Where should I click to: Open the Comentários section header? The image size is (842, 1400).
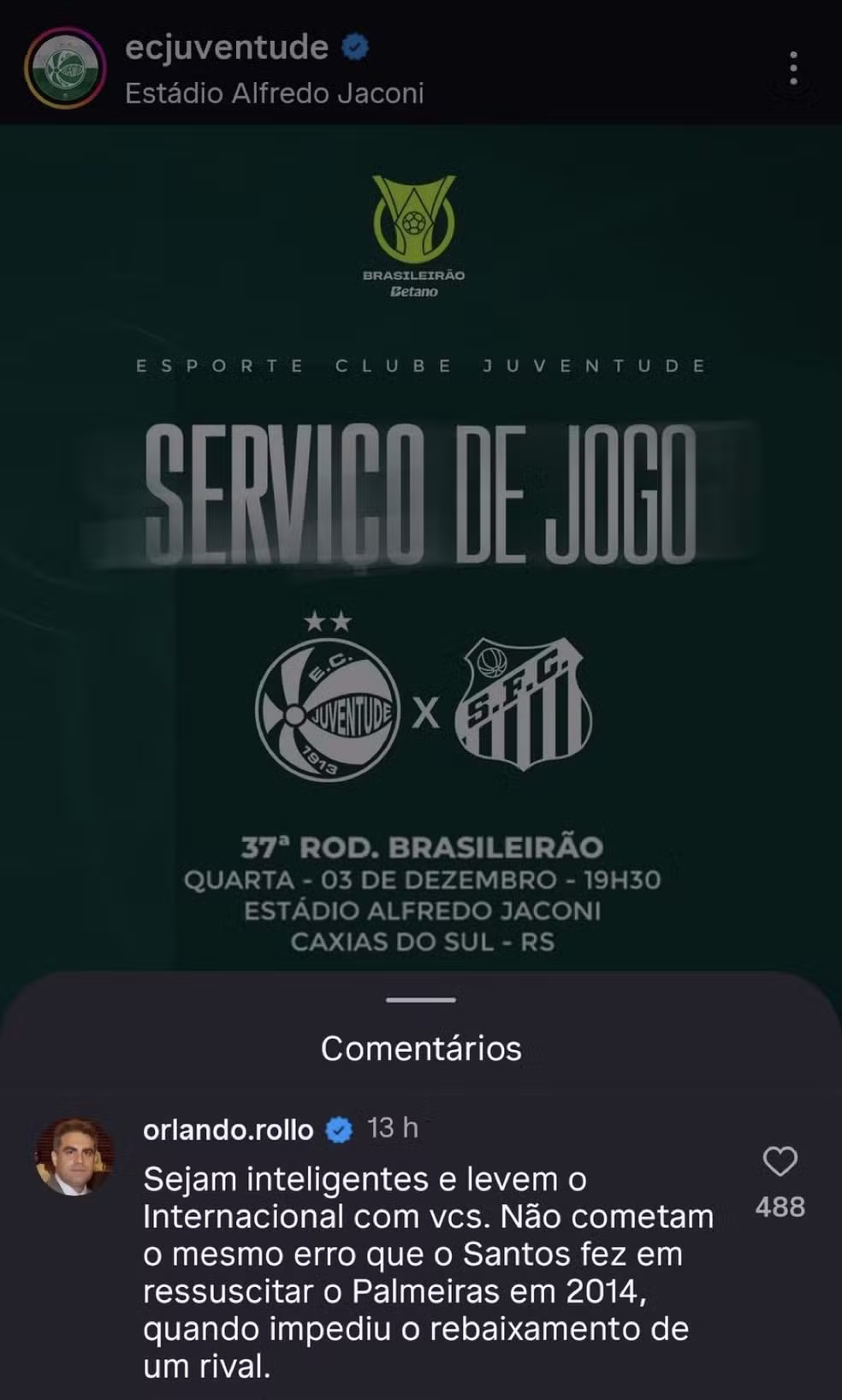[x=420, y=1047]
